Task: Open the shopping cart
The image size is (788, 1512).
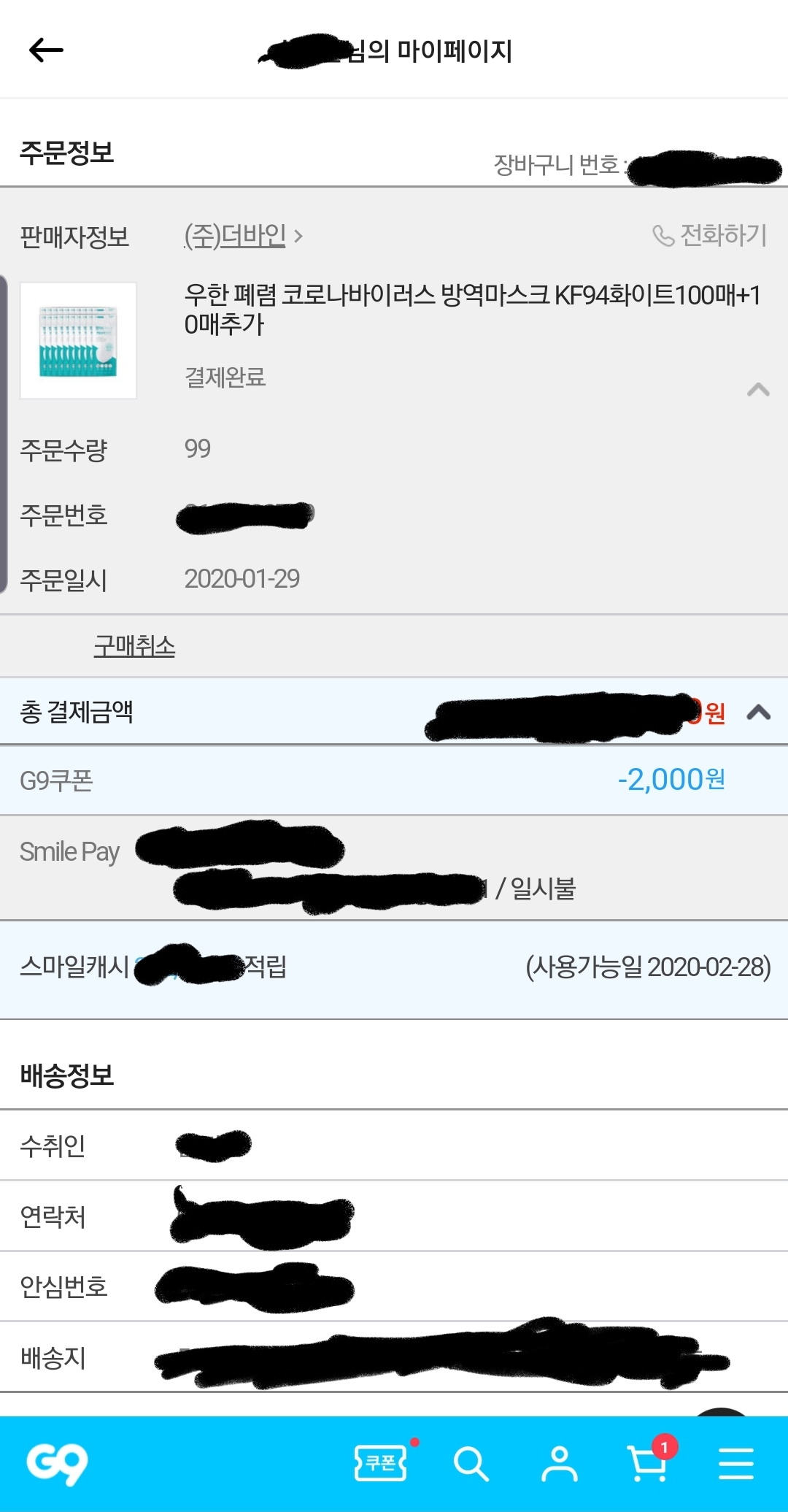Action: coord(648,1462)
